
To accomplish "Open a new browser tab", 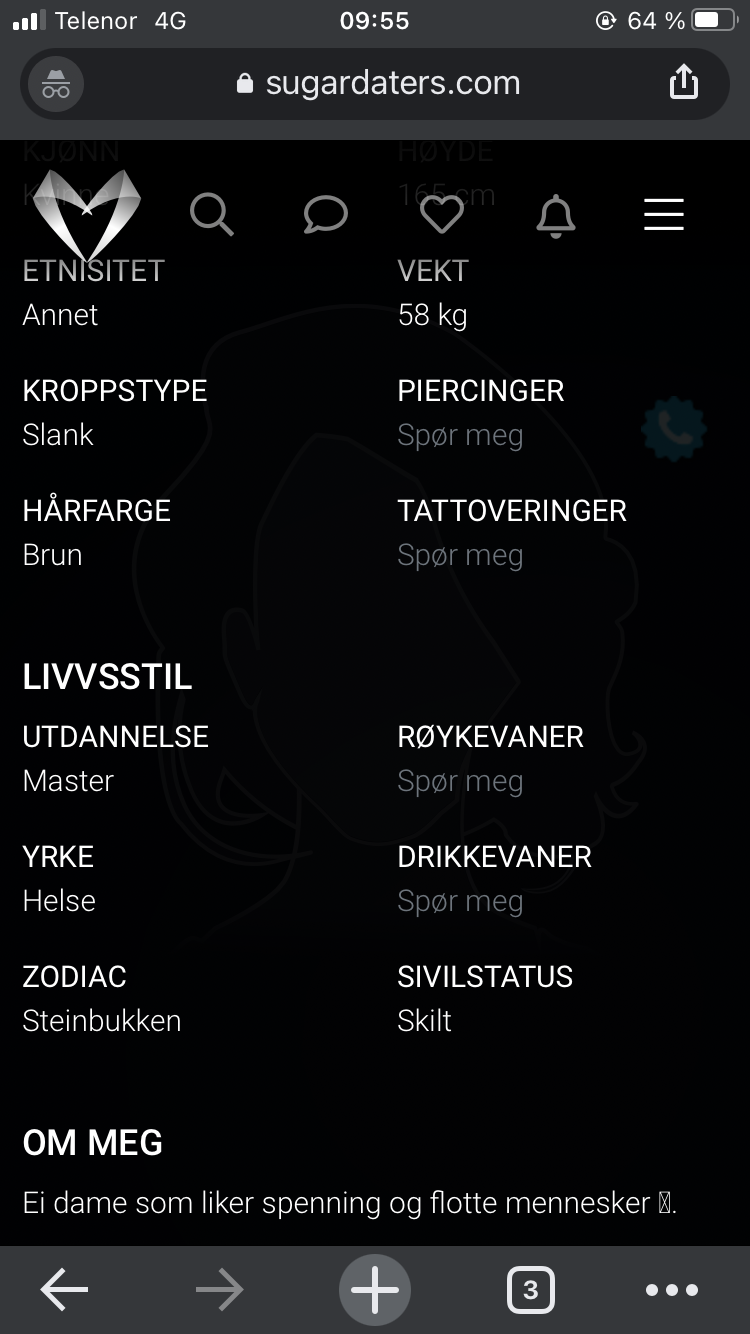I will [x=375, y=1290].
